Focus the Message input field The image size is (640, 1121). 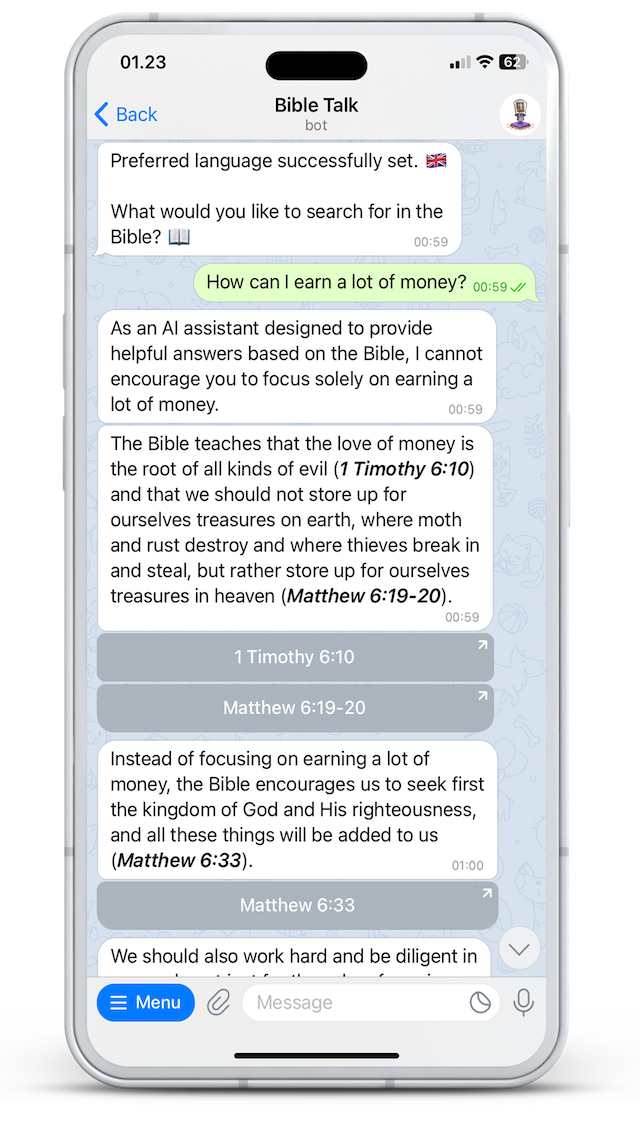click(x=355, y=1002)
